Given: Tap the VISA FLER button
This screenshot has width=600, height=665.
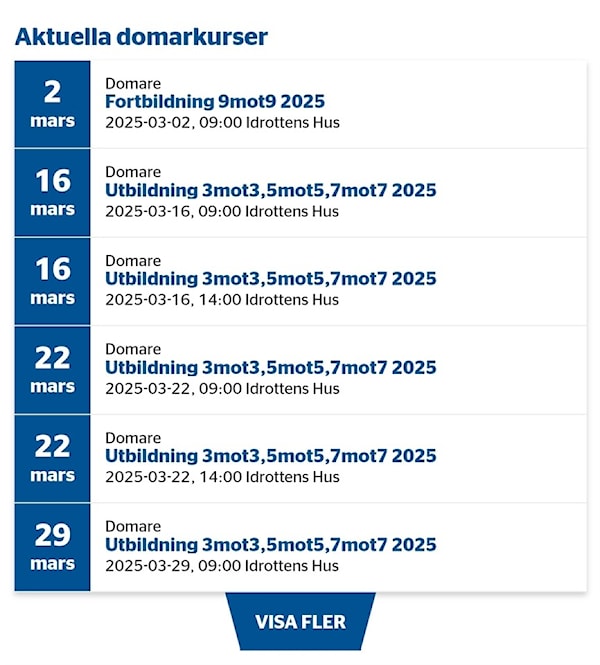Looking at the screenshot, I should pos(300,622).
